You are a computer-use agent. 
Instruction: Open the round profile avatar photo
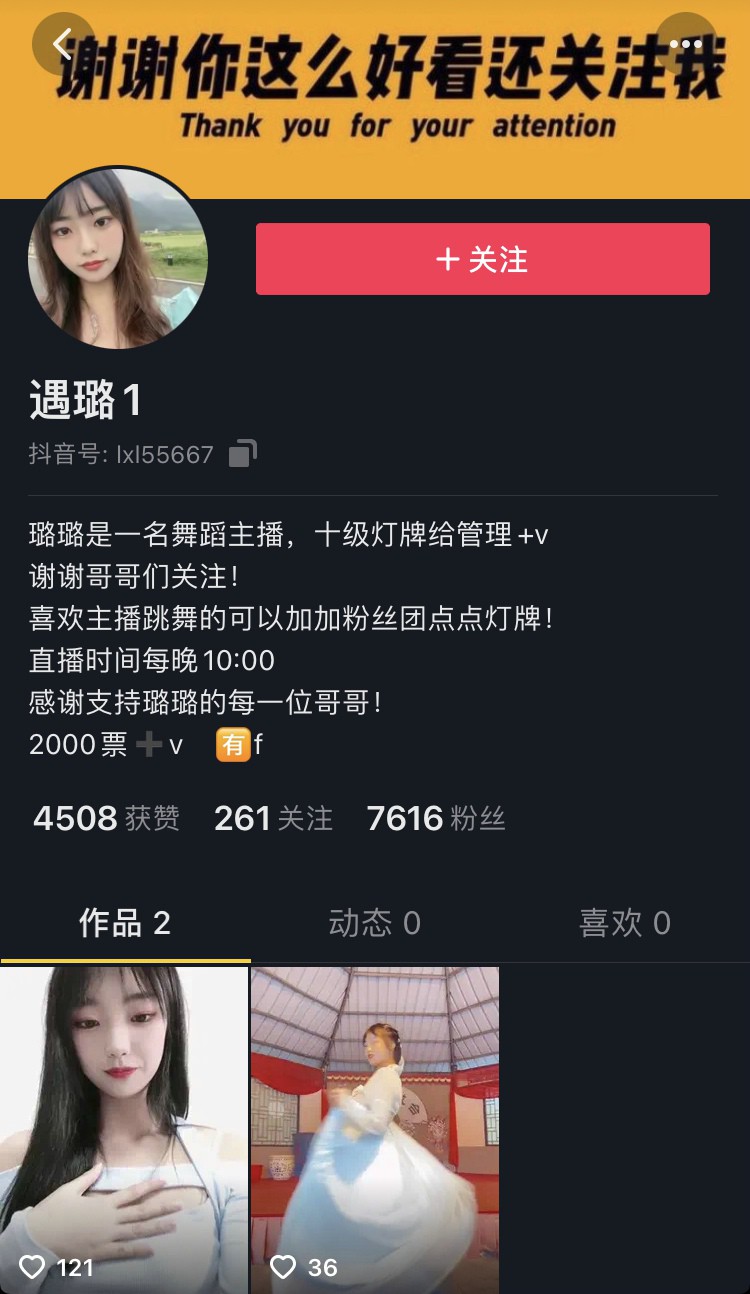click(x=118, y=258)
